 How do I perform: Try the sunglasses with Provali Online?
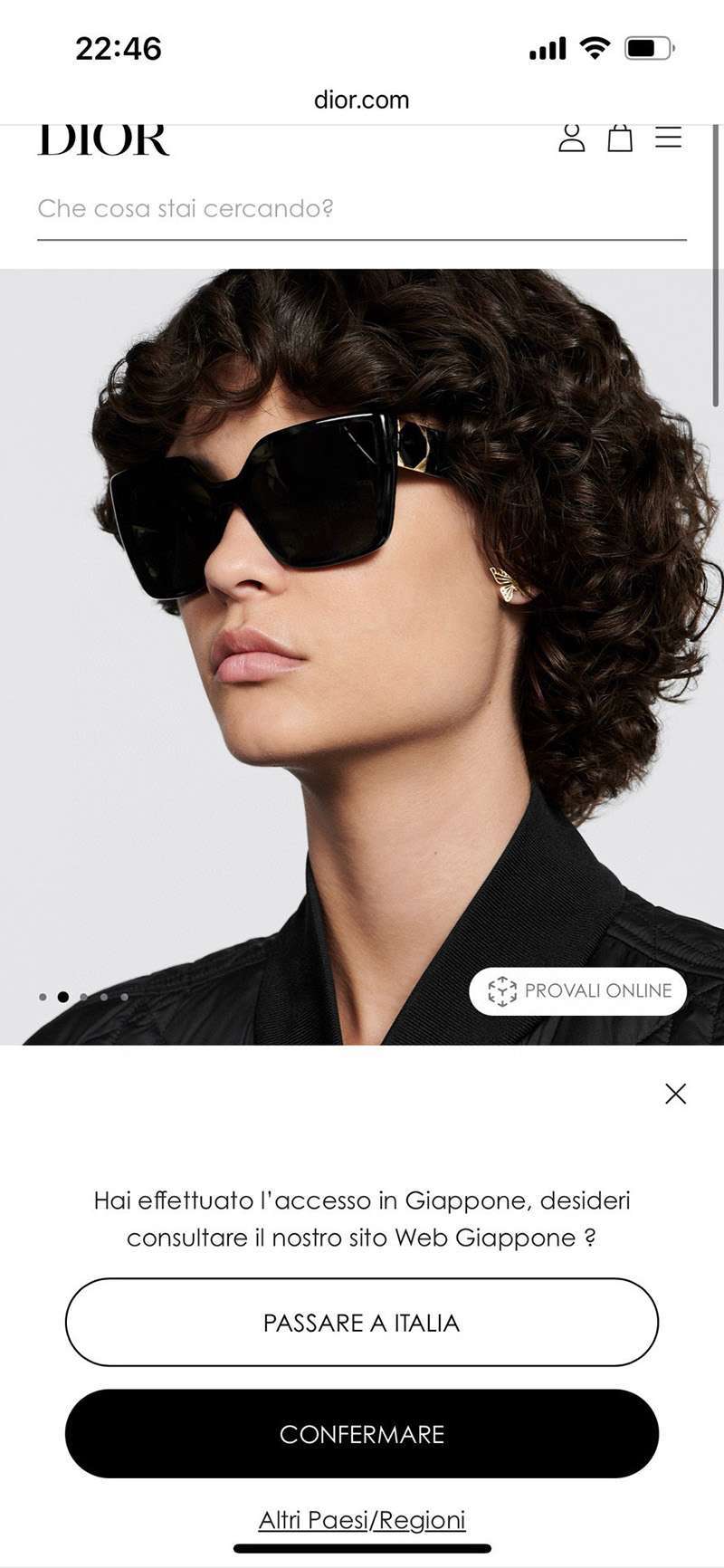tap(578, 990)
